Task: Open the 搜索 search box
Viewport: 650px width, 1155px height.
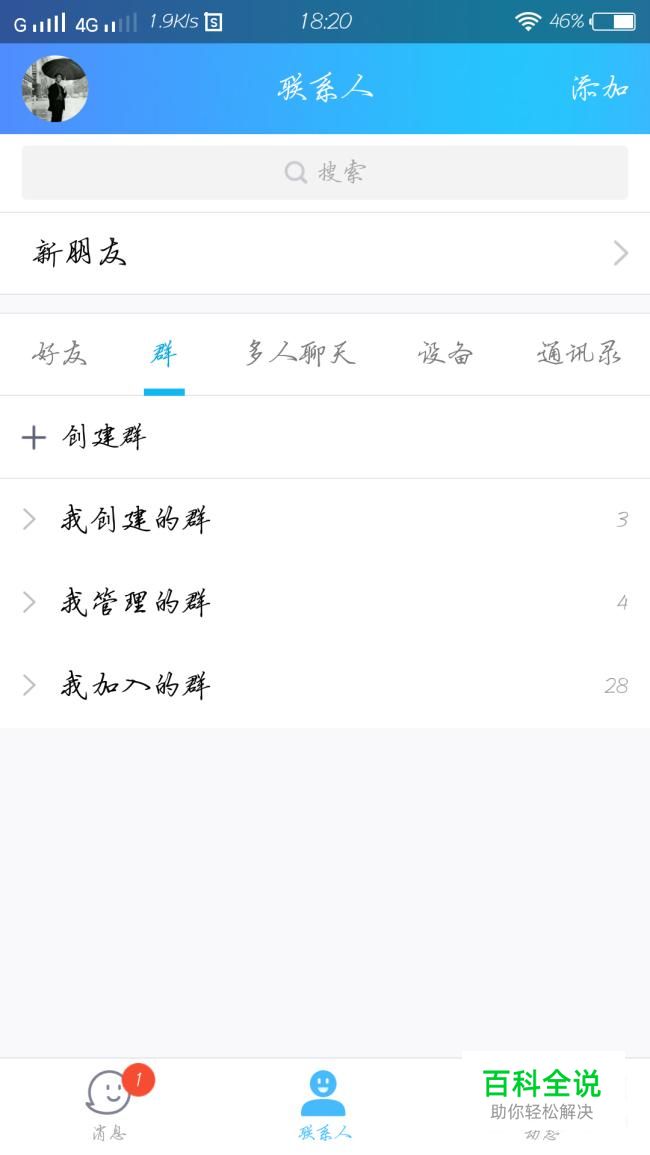Action: click(x=325, y=173)
